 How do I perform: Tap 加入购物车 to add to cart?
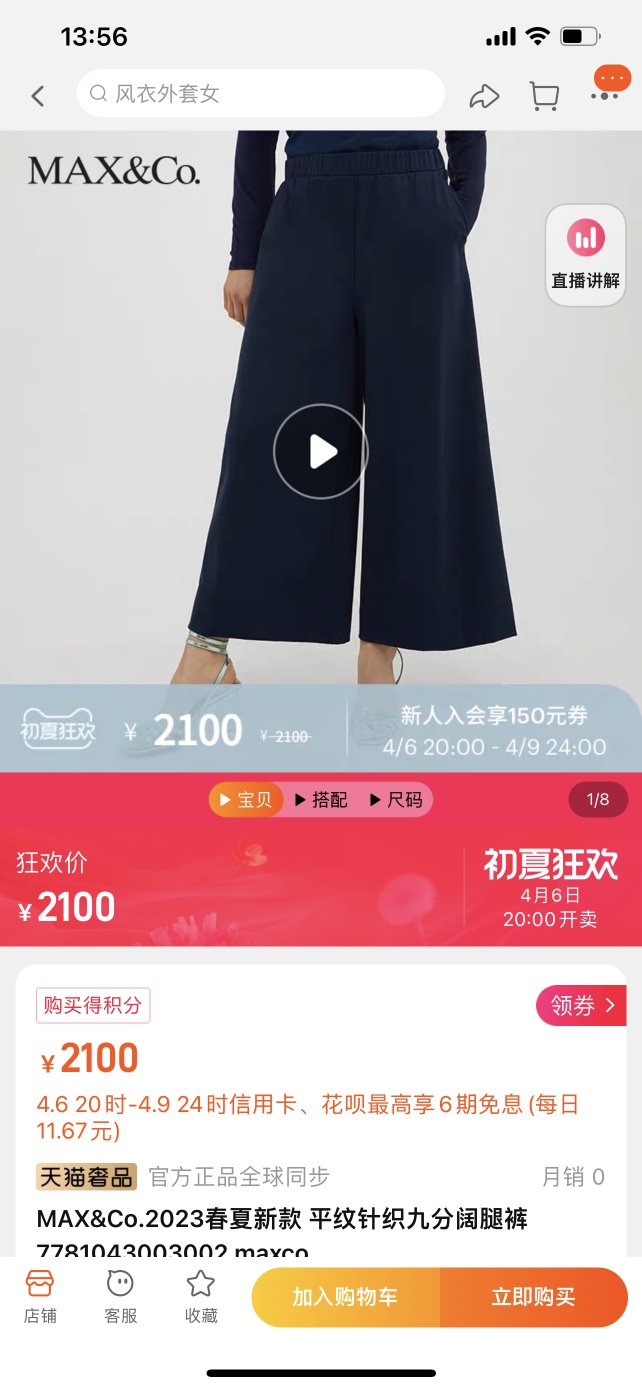345,1297
